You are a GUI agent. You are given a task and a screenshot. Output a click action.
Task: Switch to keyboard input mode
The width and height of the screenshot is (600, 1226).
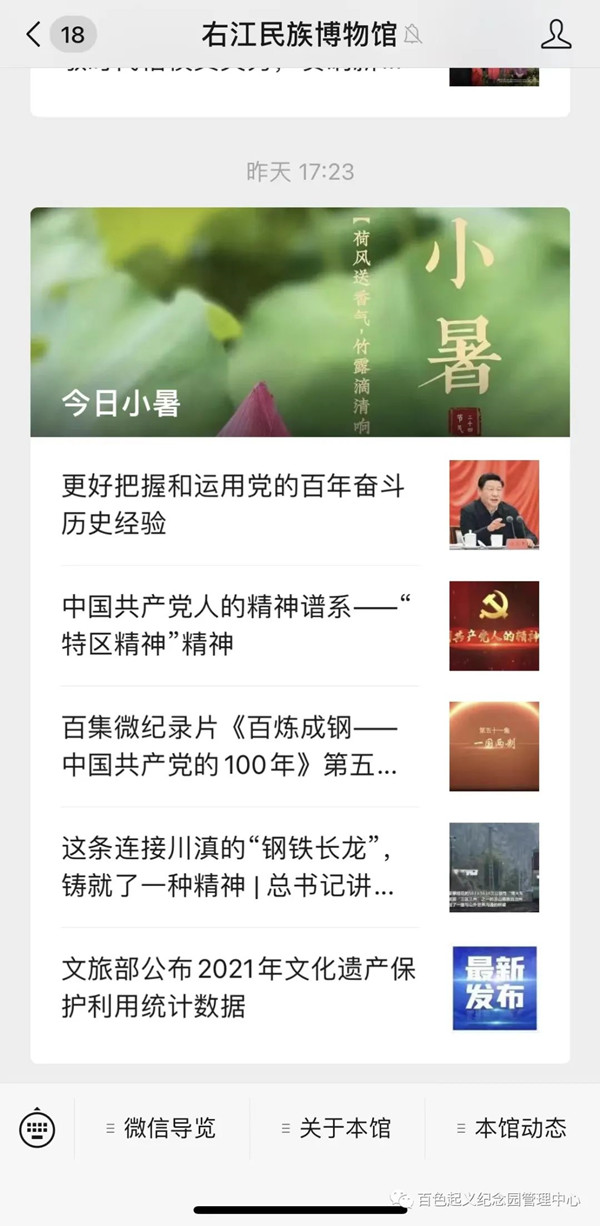point(37,1129)
